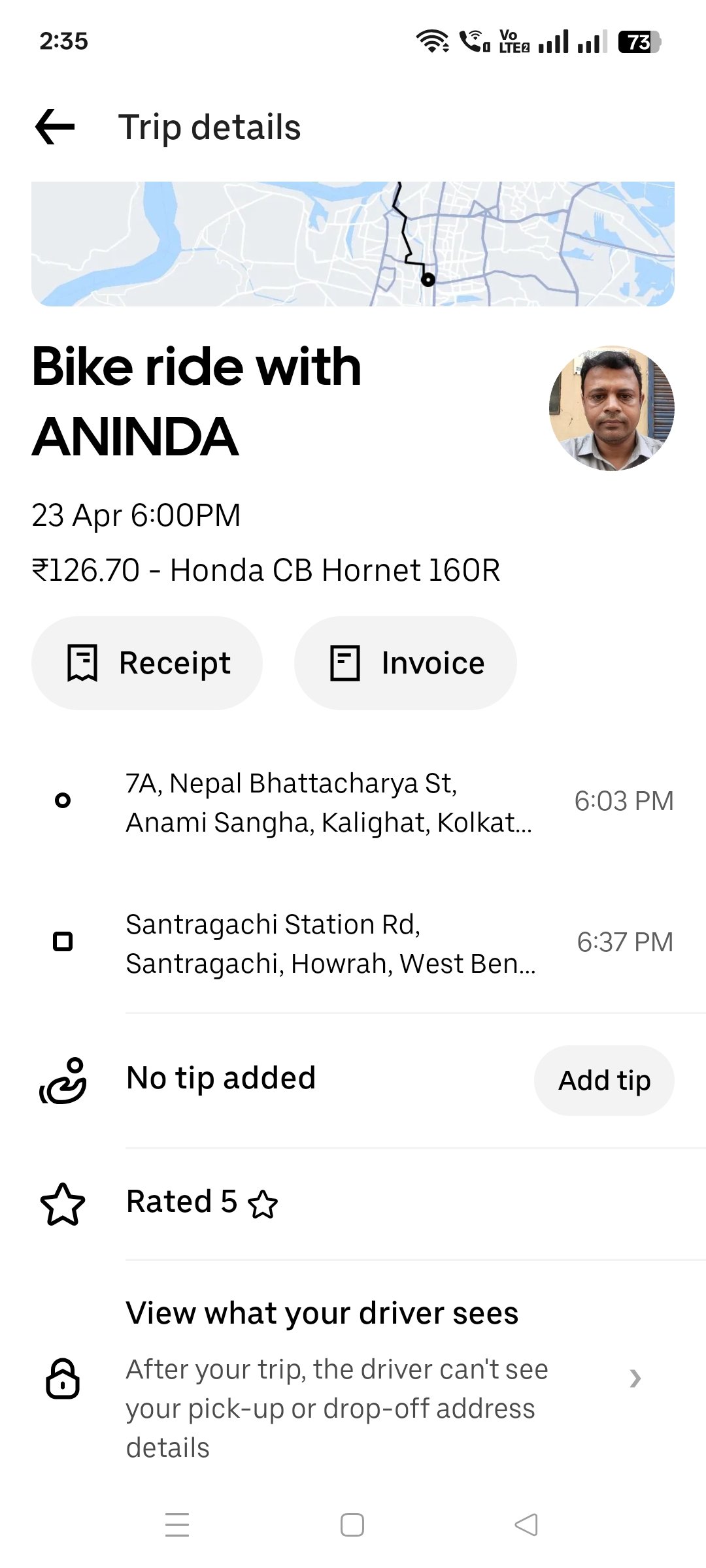The width and height of the screenshot is (706, 1568).
Task: Open the trip route map
Action: (x=353, y=244)
